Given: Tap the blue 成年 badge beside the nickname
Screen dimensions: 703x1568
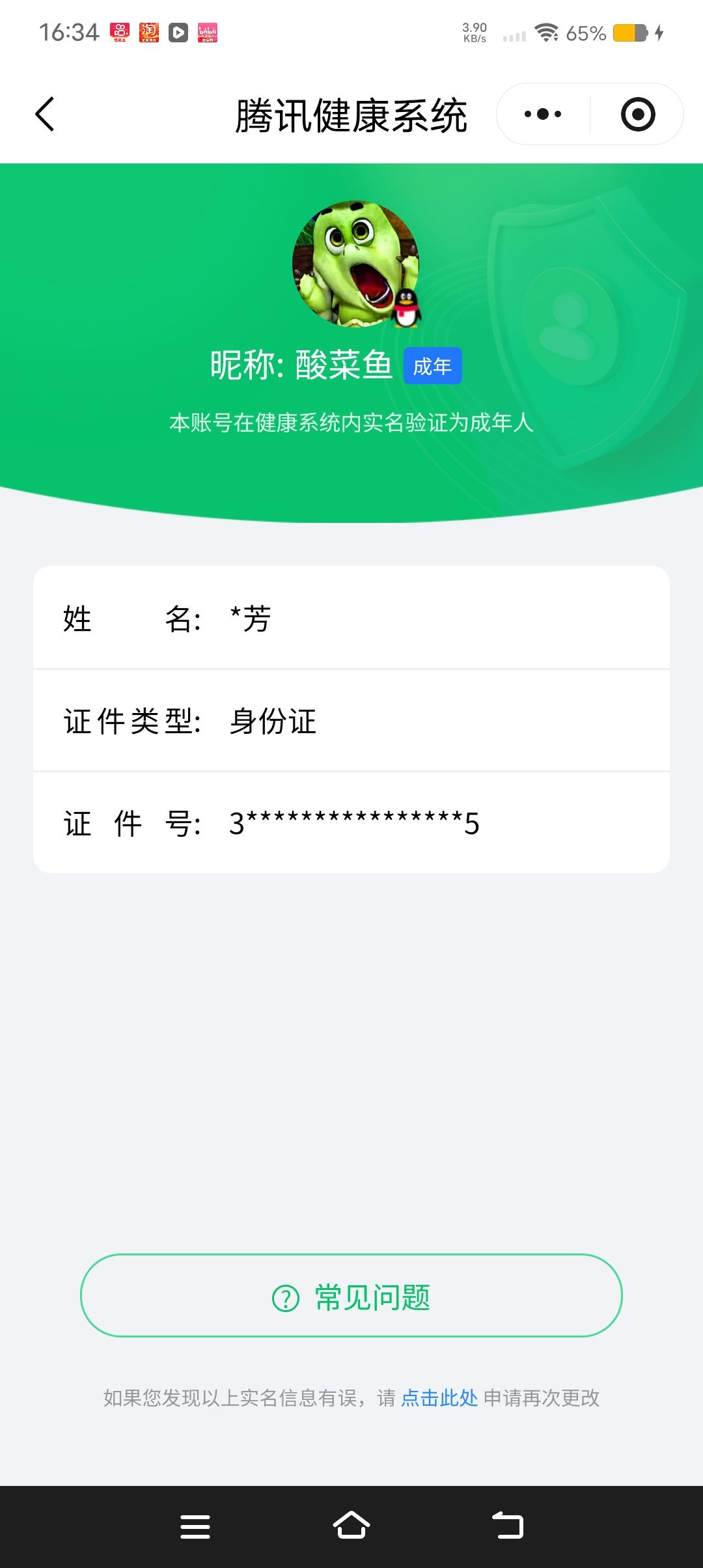Looking at the screenshot, I should [x=432, y=366].
